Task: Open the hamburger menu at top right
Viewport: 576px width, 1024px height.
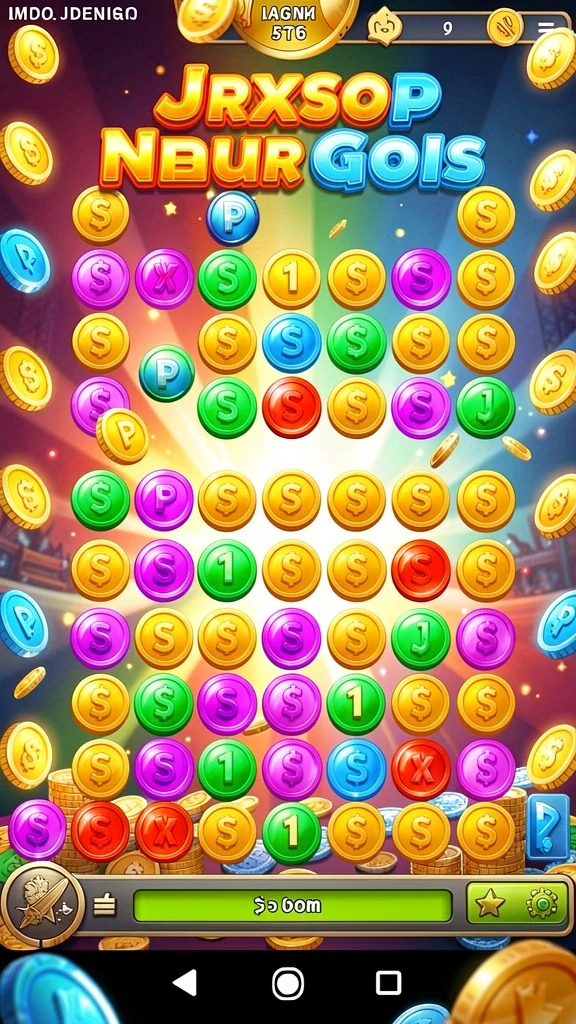Action: (x=545, y=27)
